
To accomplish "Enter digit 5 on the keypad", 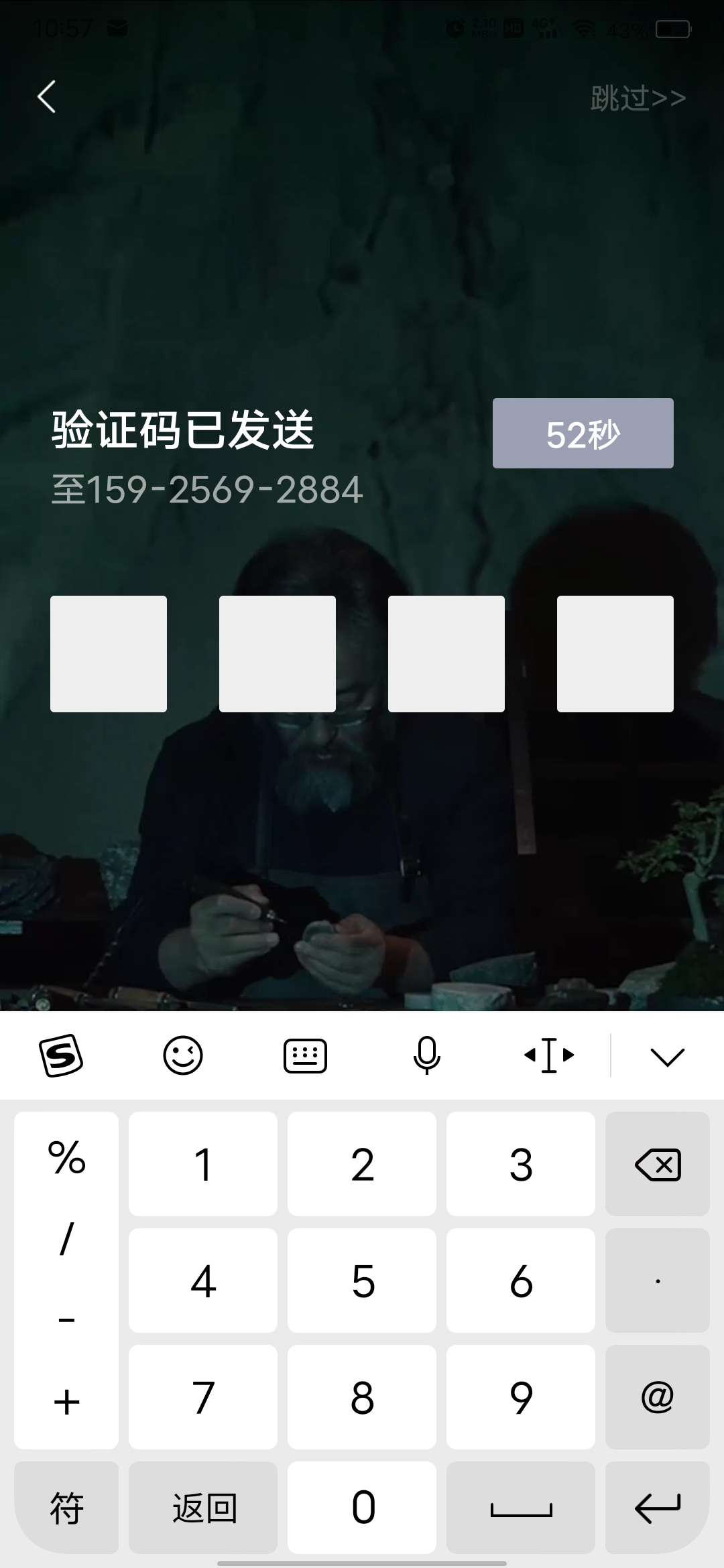I will [362, 1281].
